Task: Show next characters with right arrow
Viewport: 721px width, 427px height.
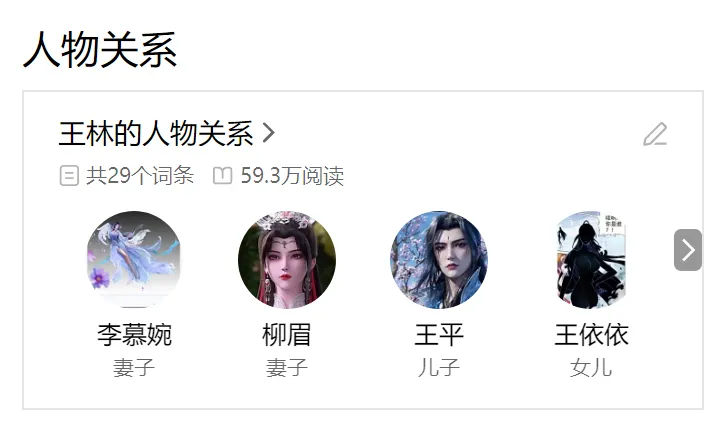Action: point(687,250)
